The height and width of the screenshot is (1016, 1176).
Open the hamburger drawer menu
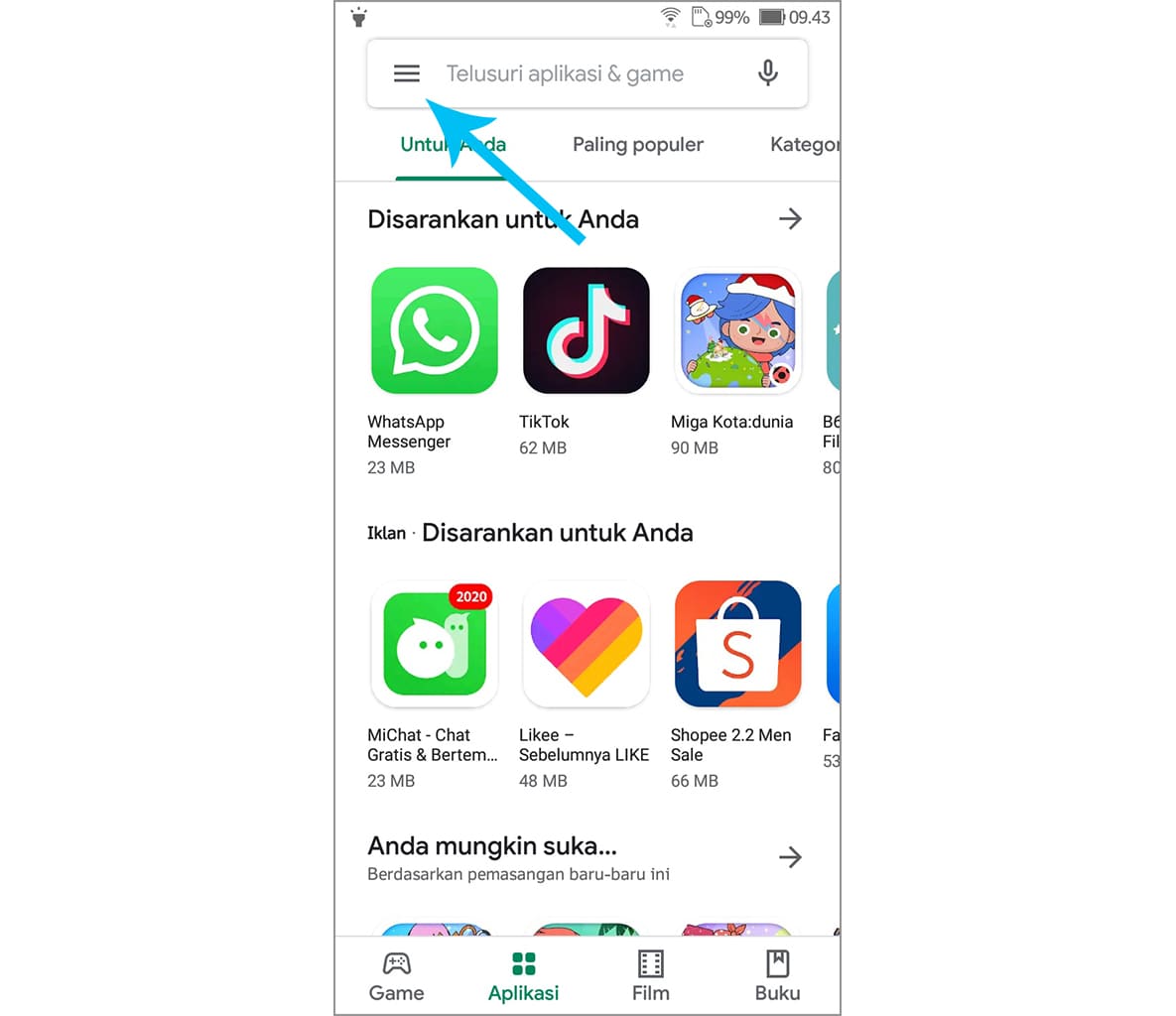pos(407,73)
